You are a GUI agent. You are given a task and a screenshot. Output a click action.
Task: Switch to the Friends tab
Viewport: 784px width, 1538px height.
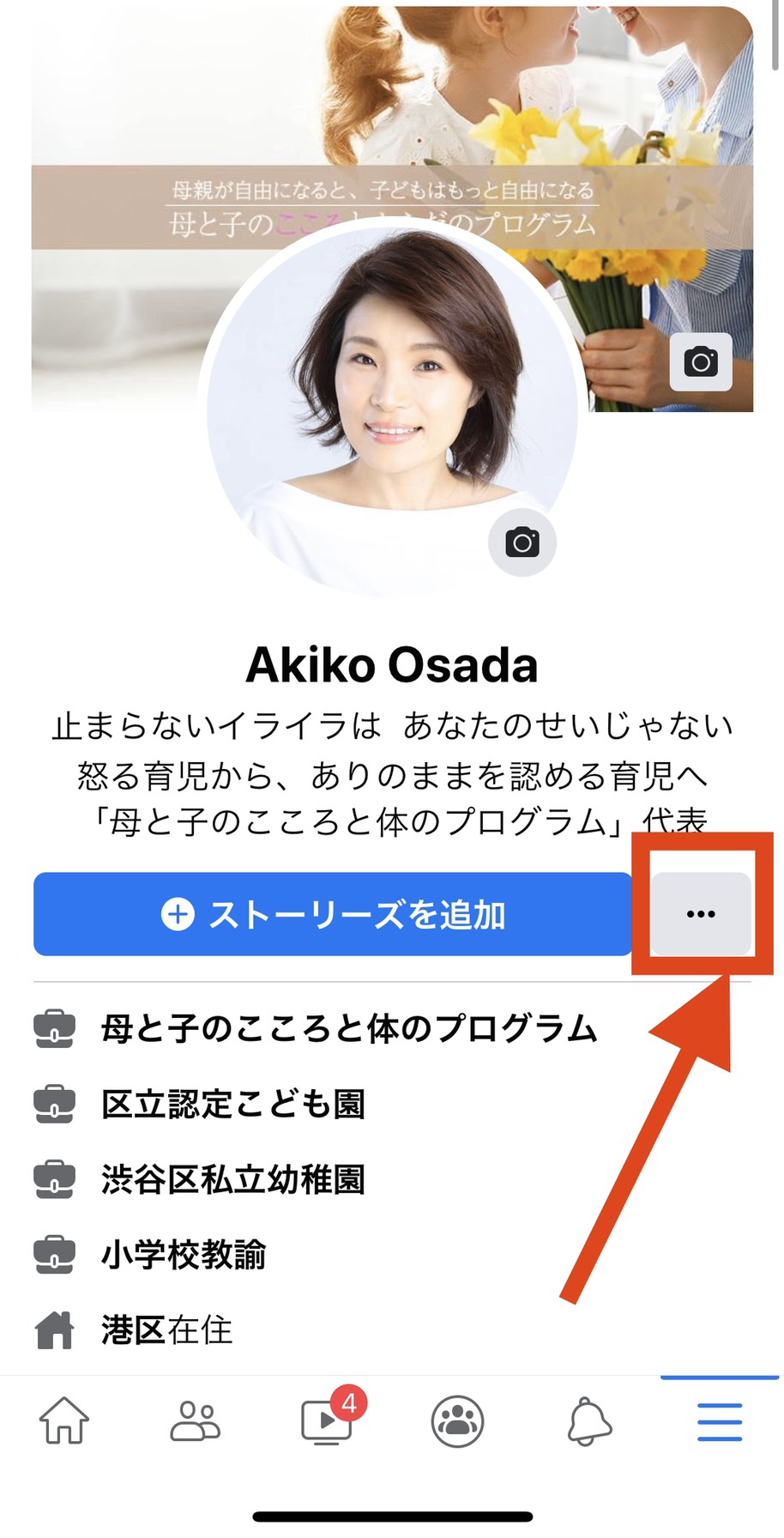pos(196,1422)
